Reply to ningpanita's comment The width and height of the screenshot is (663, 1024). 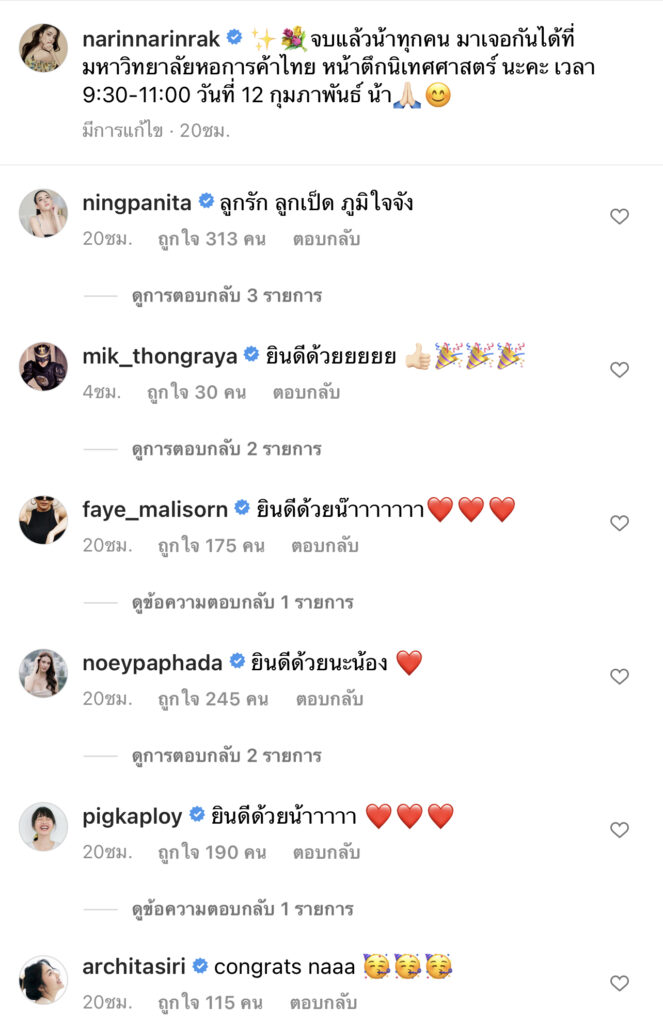click(x=326, y=240)
